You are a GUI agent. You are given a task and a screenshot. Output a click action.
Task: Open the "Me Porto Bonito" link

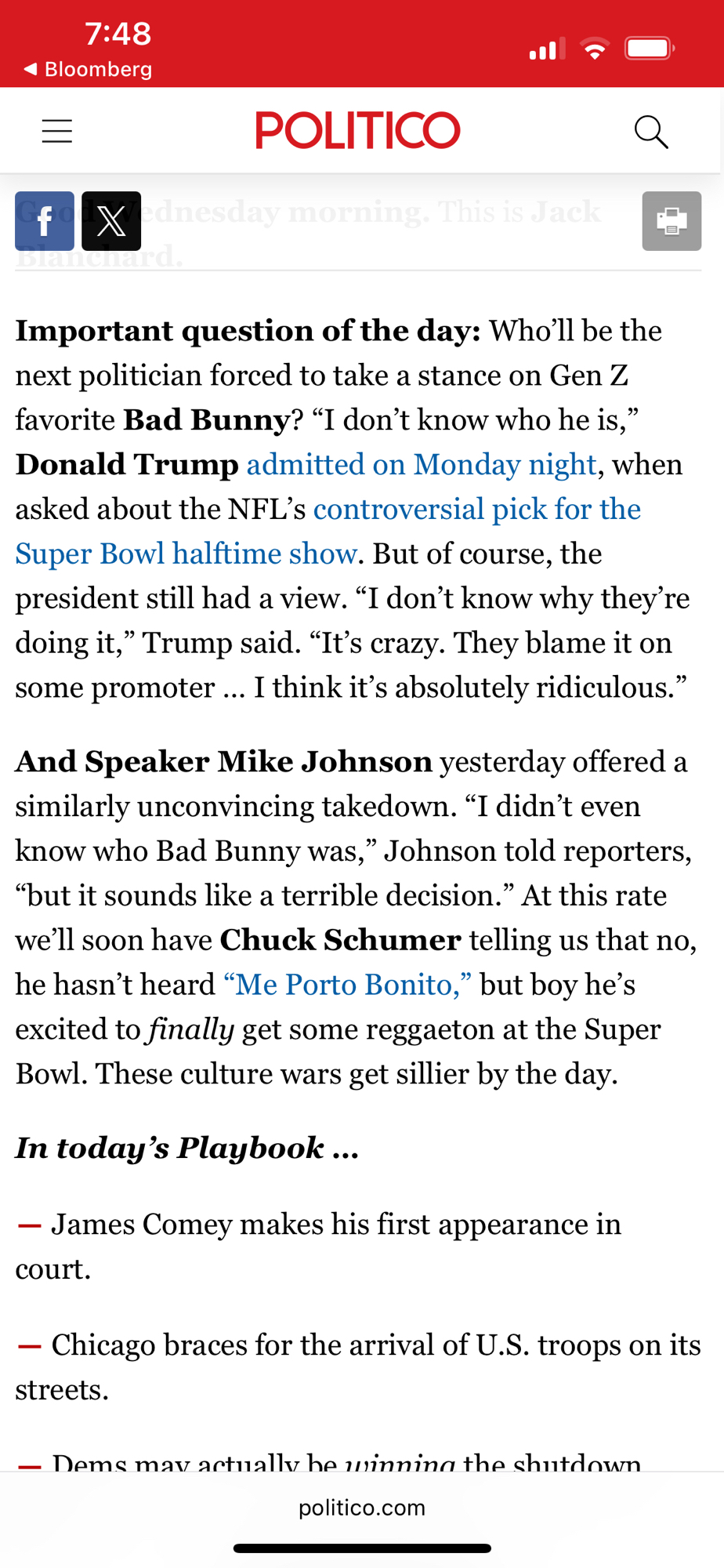tap(347, 985)
